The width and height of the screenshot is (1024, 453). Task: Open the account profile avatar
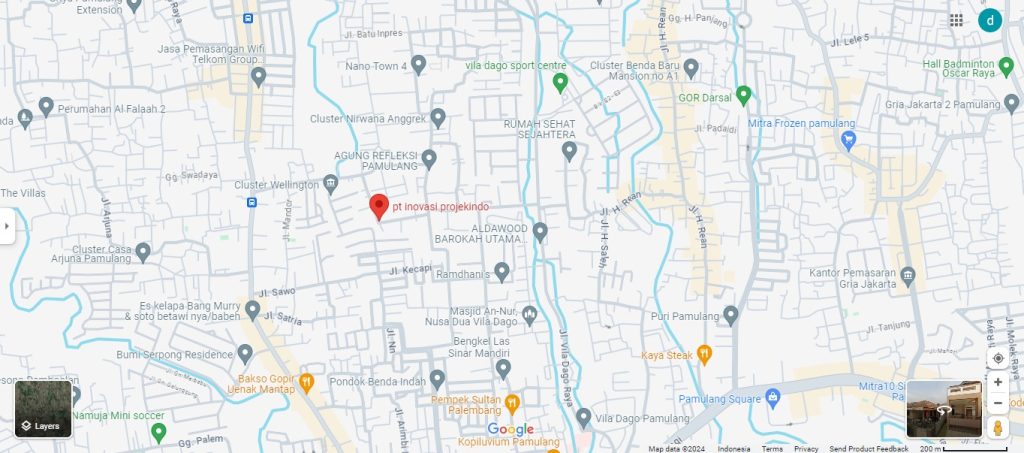click(989, 20)
